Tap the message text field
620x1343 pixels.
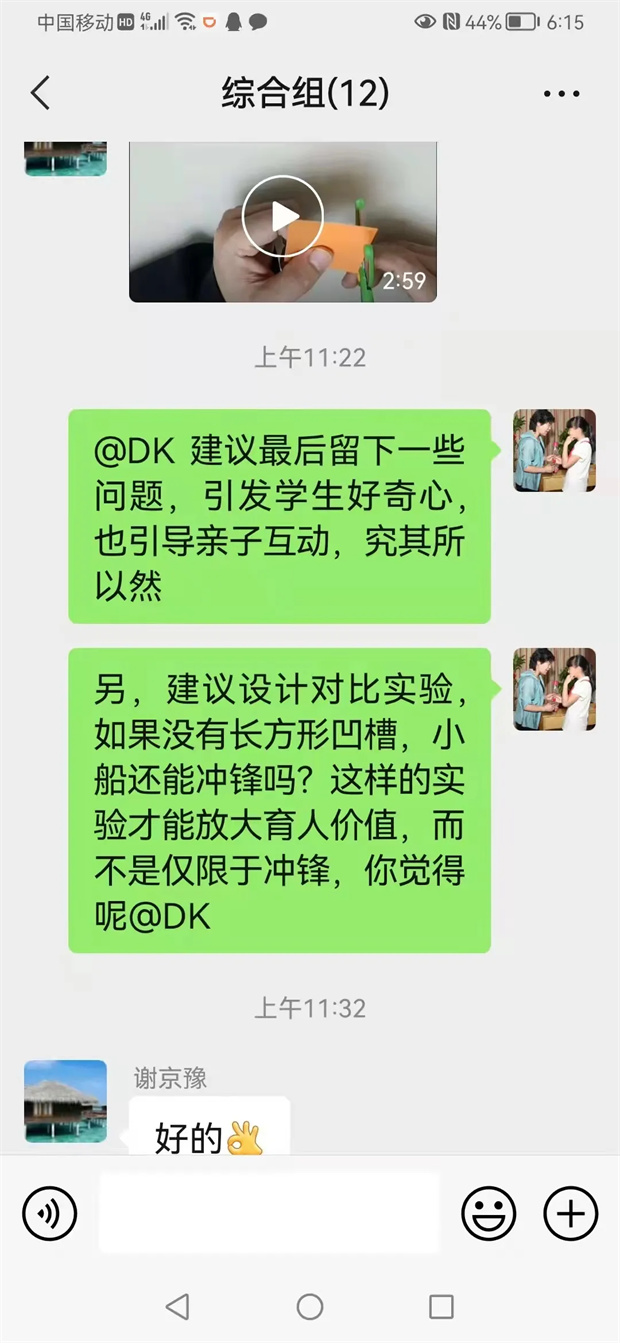pyautogui.click(x=268, y=1213)
